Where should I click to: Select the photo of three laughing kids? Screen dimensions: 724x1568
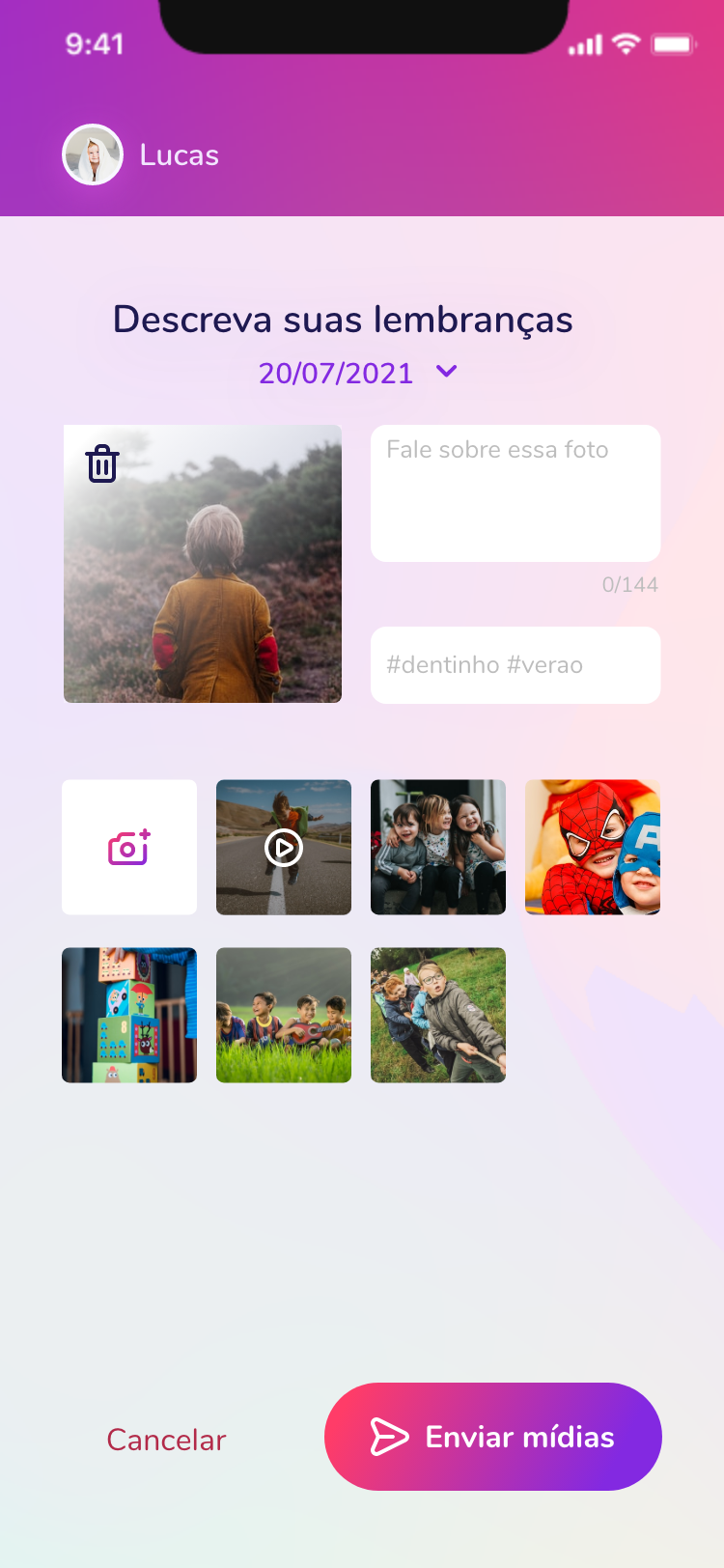pyautogui.click(x=438, y=847)
